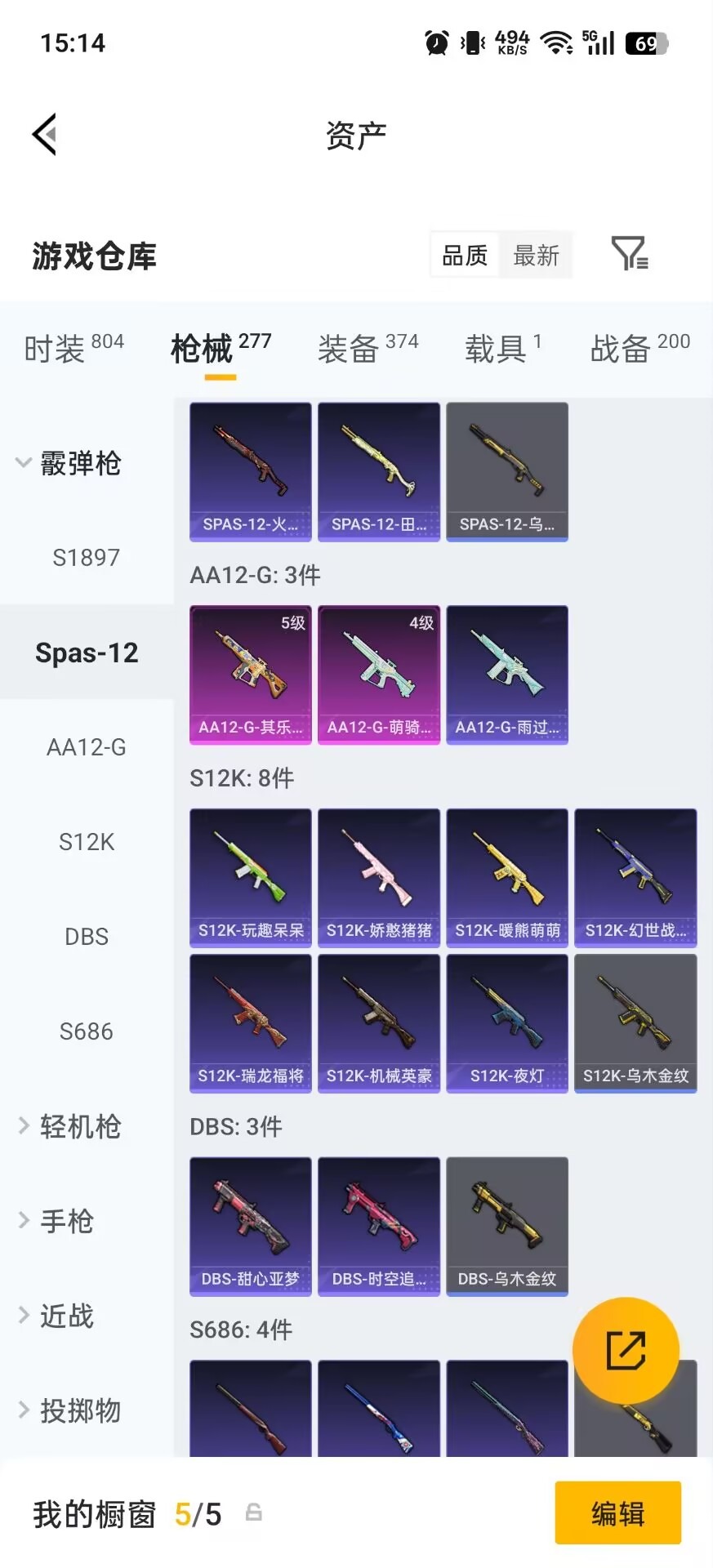Select S686 in the sidebar
Viewport: 713px width, 1568px height.
pos(87,1031)
